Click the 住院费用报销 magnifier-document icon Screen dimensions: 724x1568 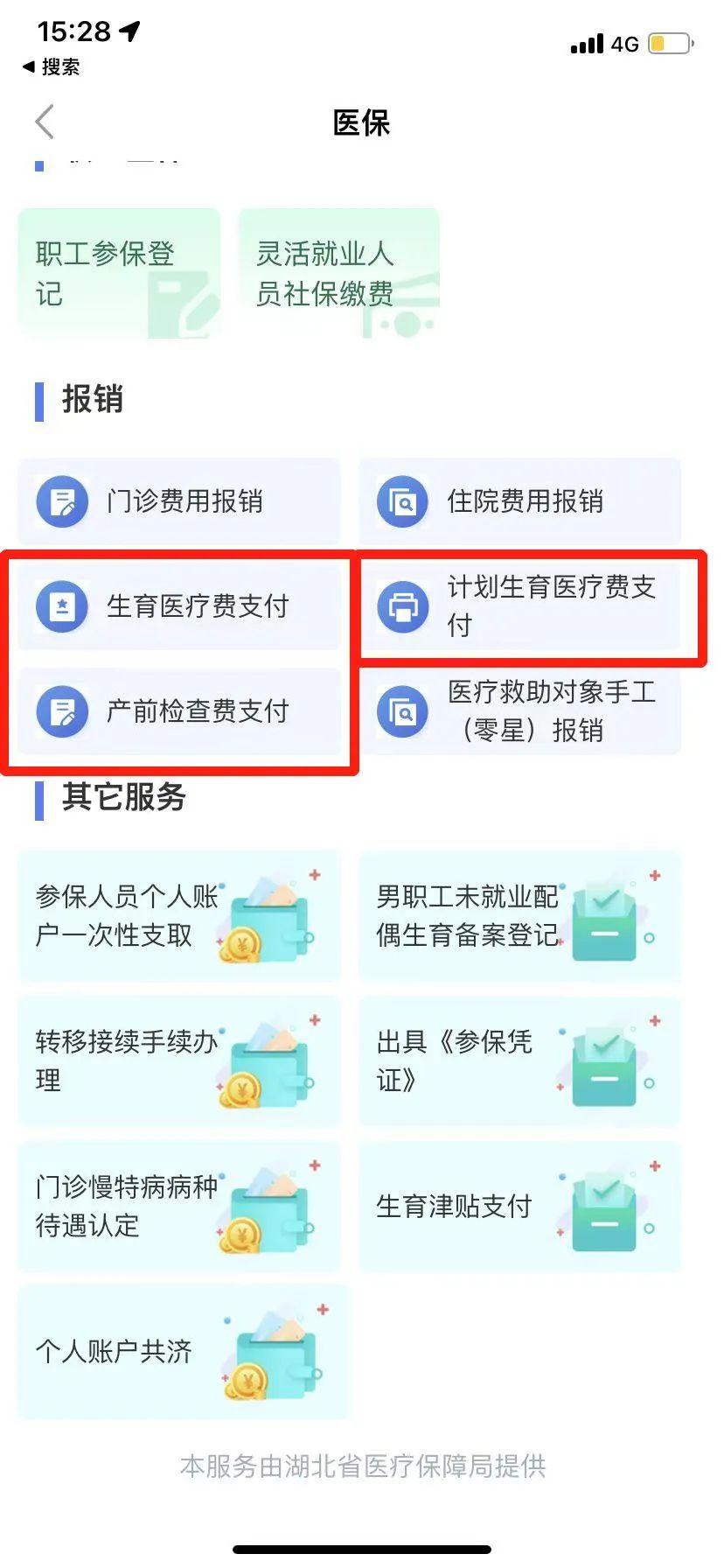click(x=401, y=502)
